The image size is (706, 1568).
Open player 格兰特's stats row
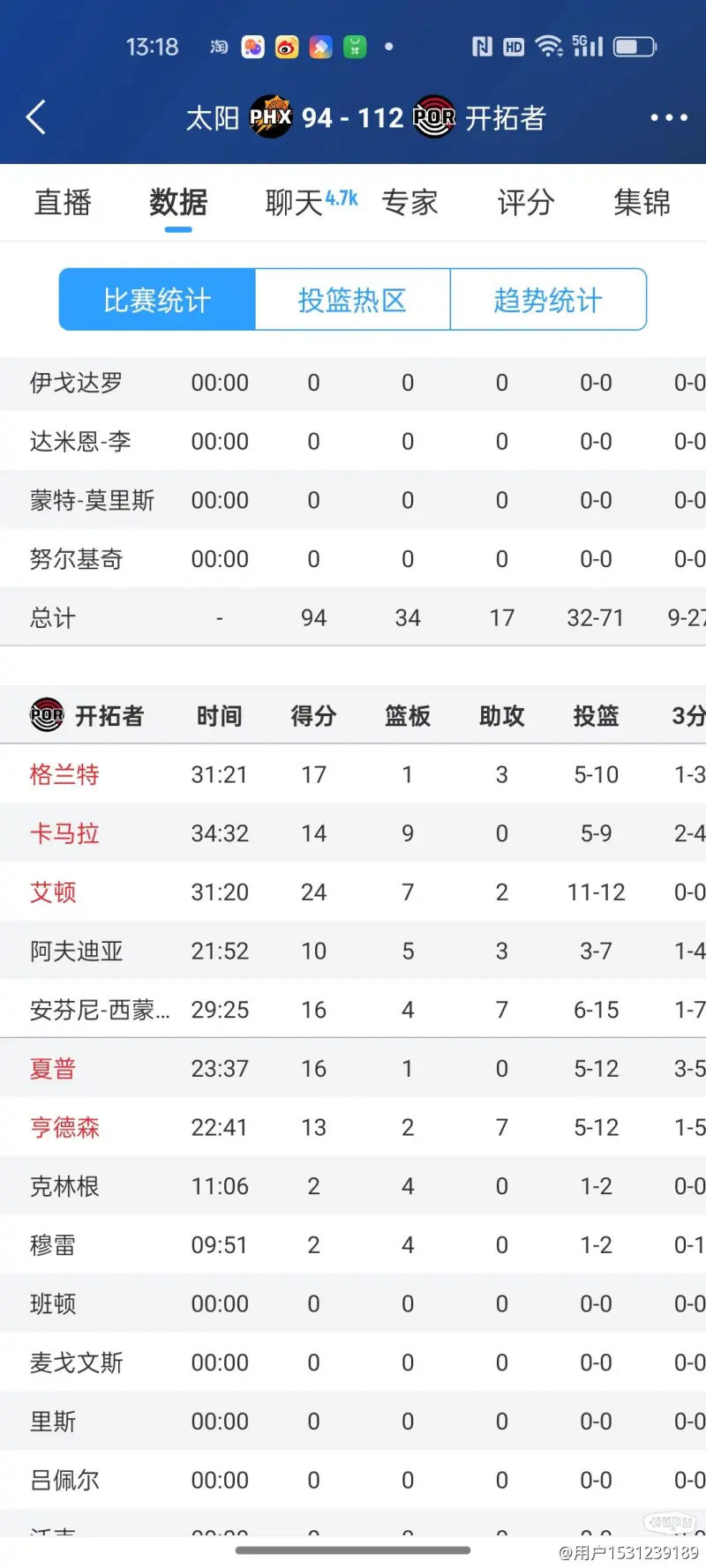(x=64, y=774)
